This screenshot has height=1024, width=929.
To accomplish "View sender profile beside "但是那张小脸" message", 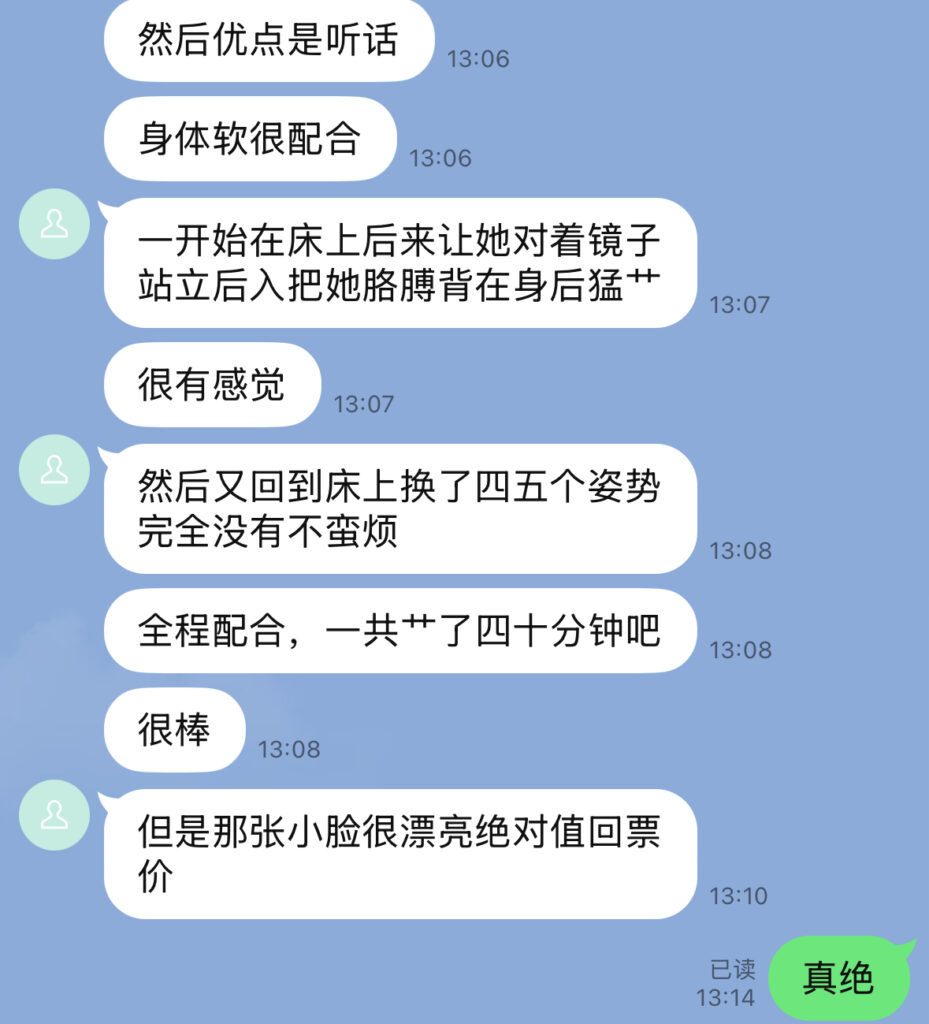I will pos(54,815).
